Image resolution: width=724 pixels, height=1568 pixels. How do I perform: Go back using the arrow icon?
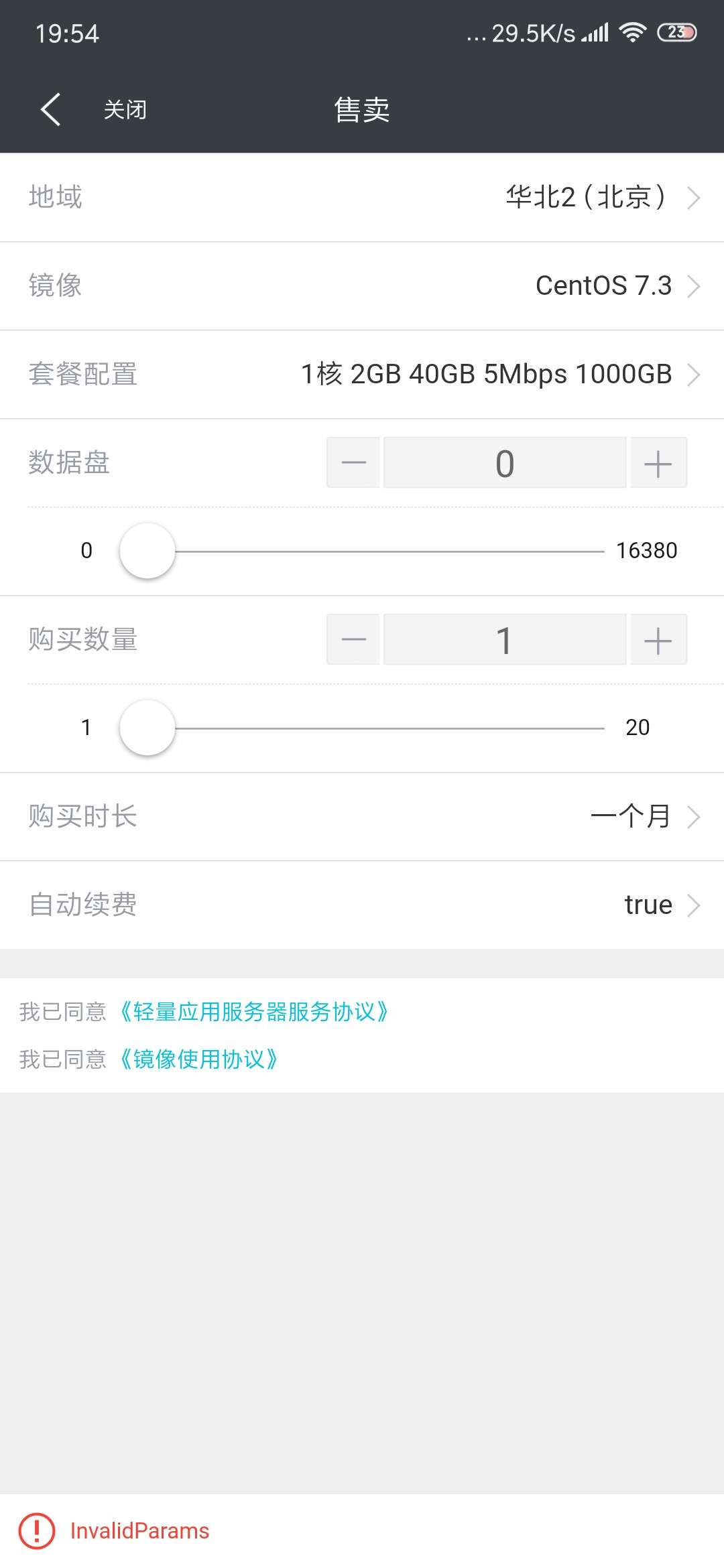(x=51, y=109)
